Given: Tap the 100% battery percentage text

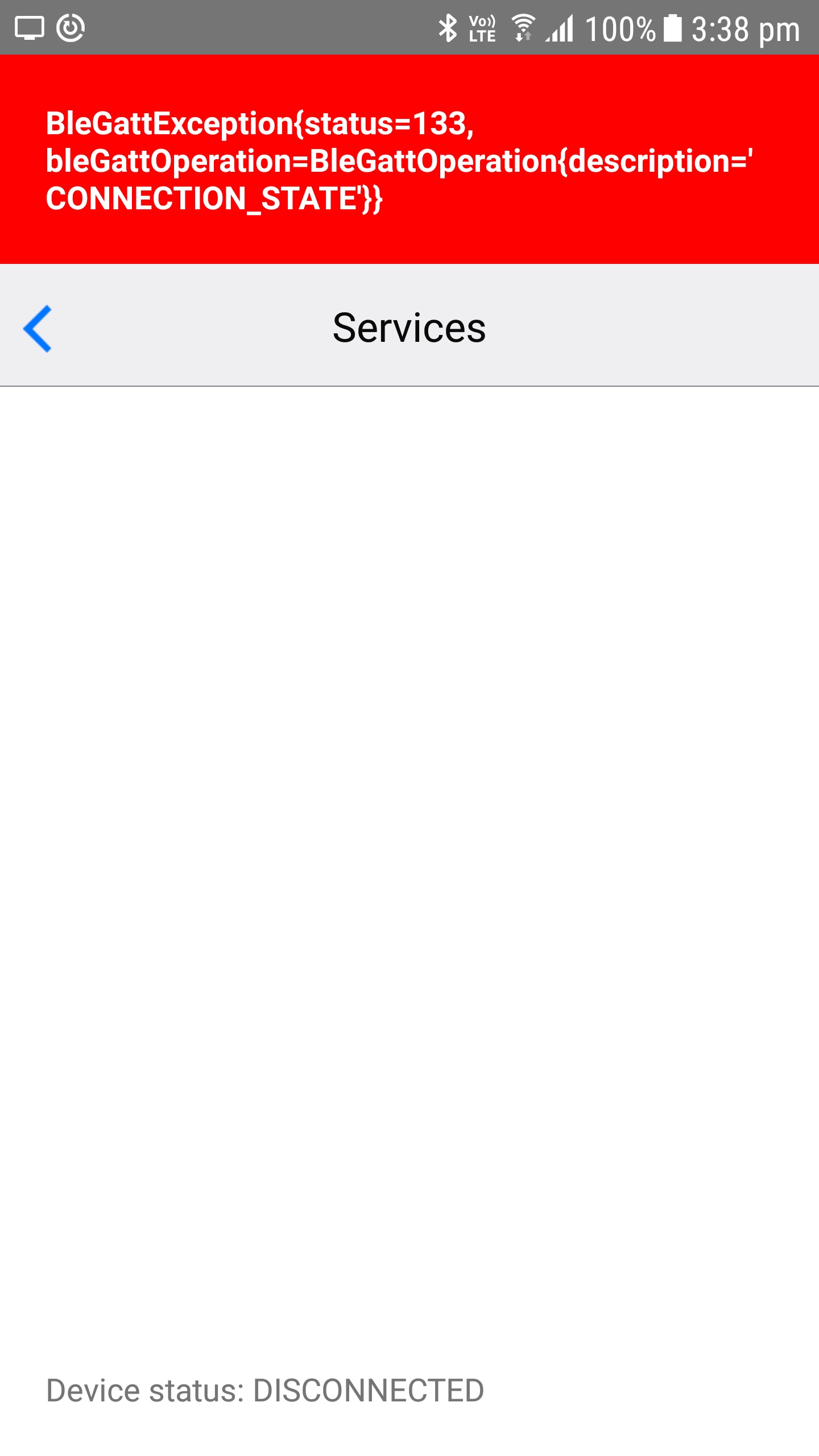Looking at the screenshot, I should (x=620, y=28).
